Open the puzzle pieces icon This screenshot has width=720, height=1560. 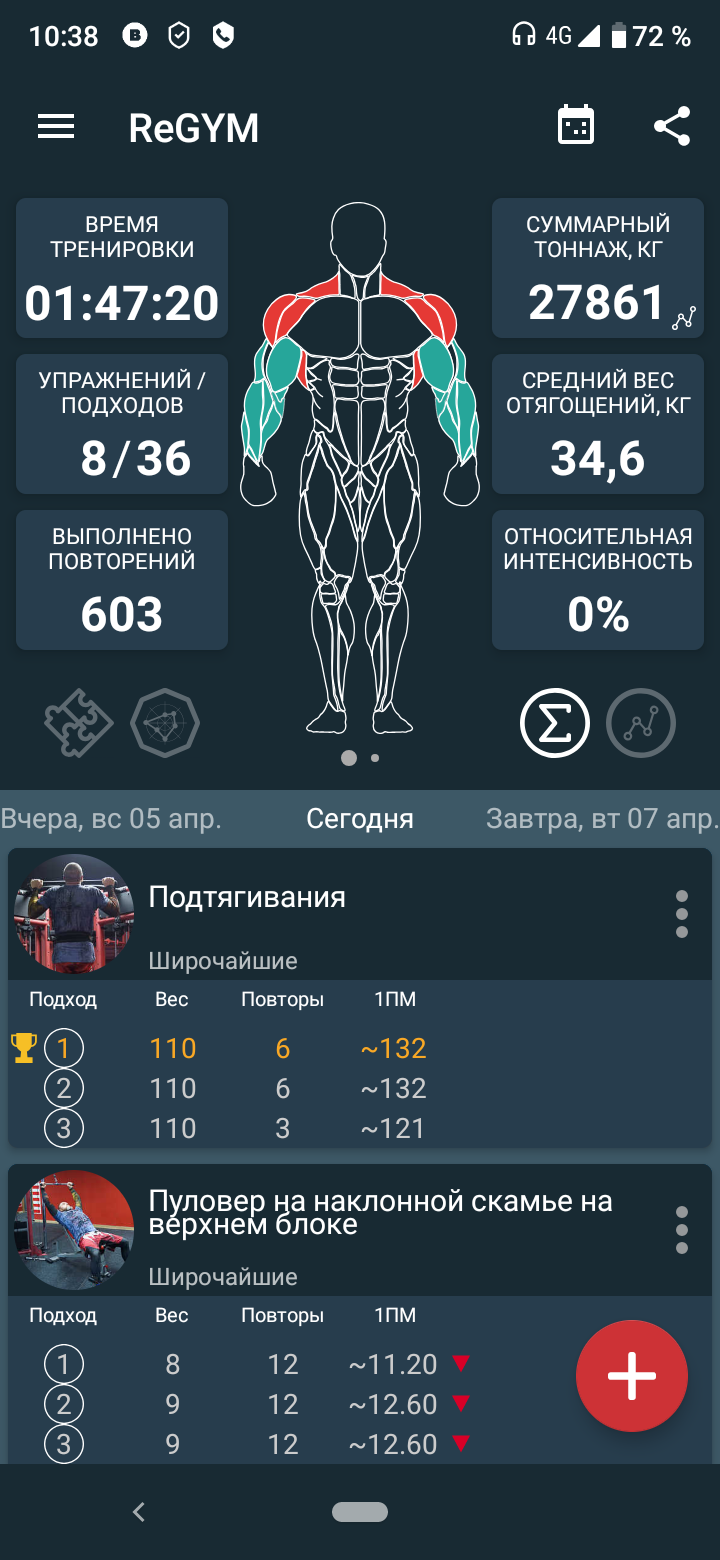tap(78, 723)
